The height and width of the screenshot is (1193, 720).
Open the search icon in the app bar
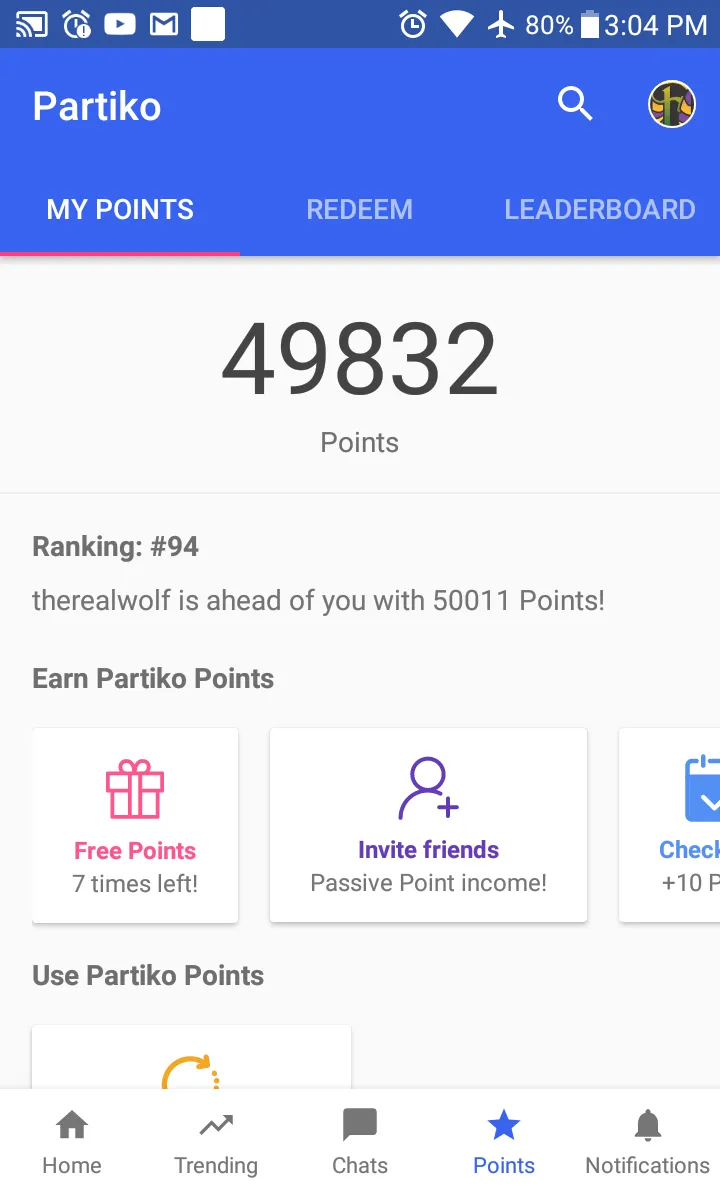575,103
